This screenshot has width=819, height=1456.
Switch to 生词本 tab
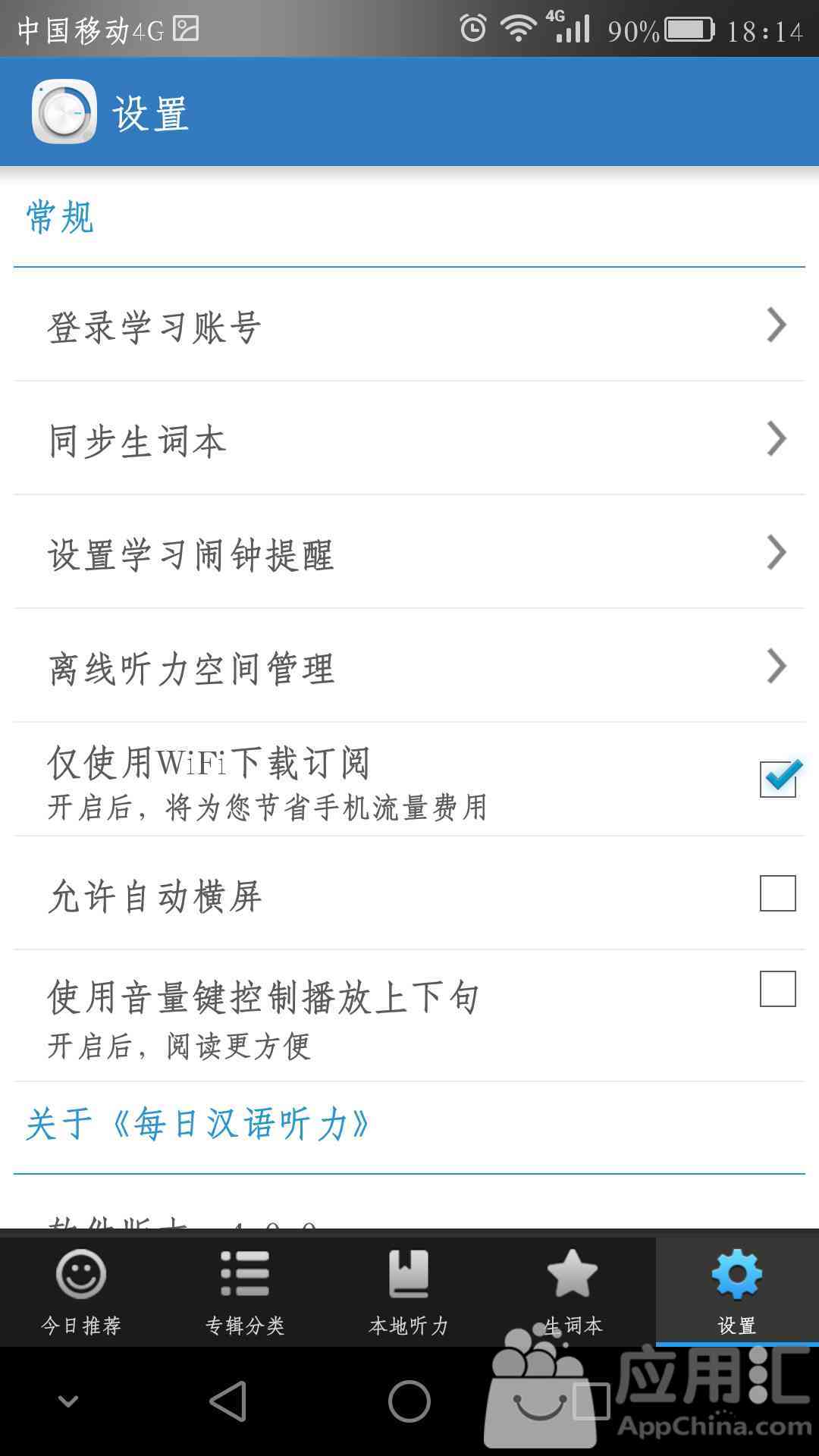pyautogui.click(x=573, y=1291)
